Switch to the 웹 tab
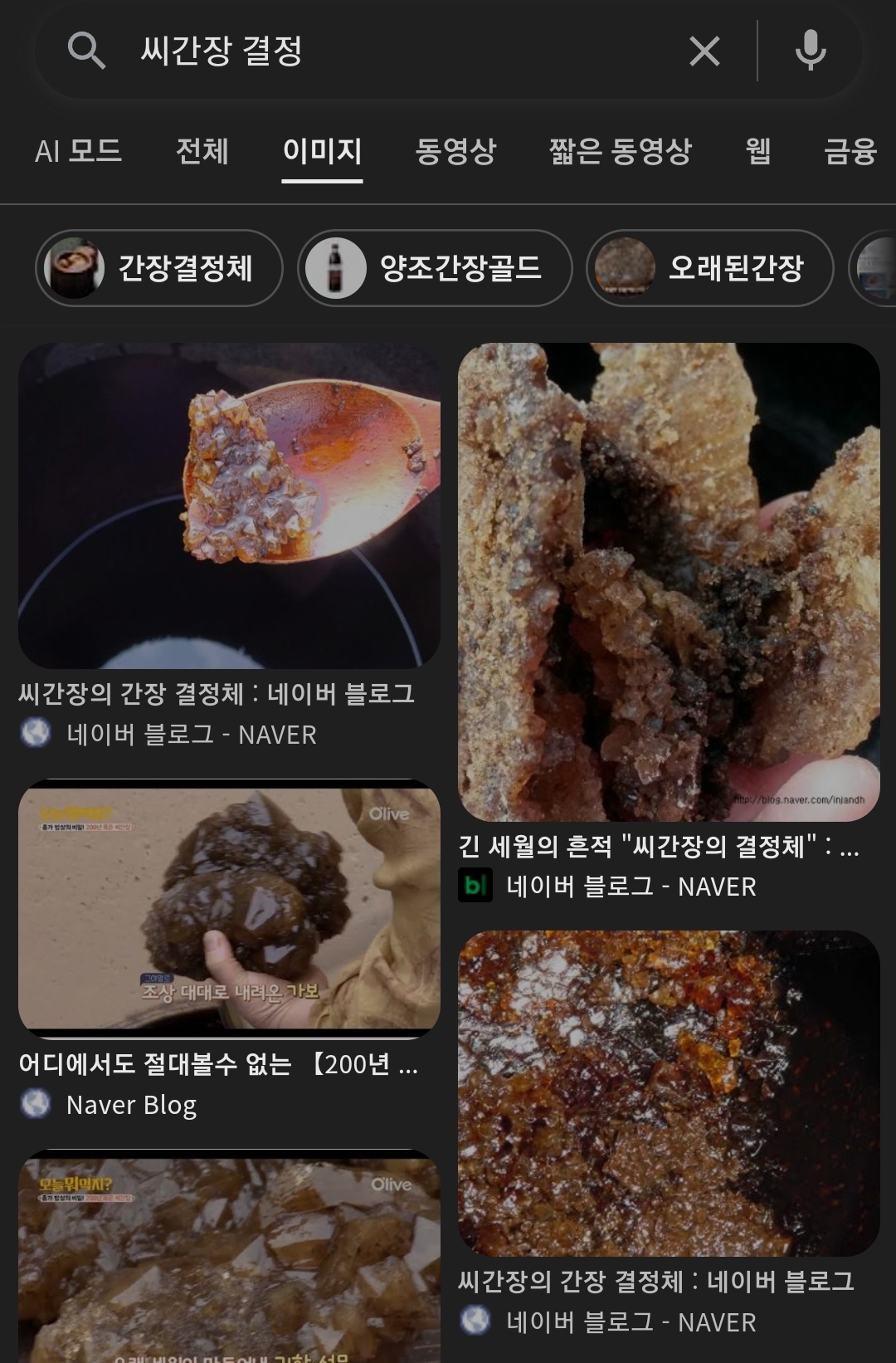The height and width of the screenshot is (1363, 896). click(757, 151)
